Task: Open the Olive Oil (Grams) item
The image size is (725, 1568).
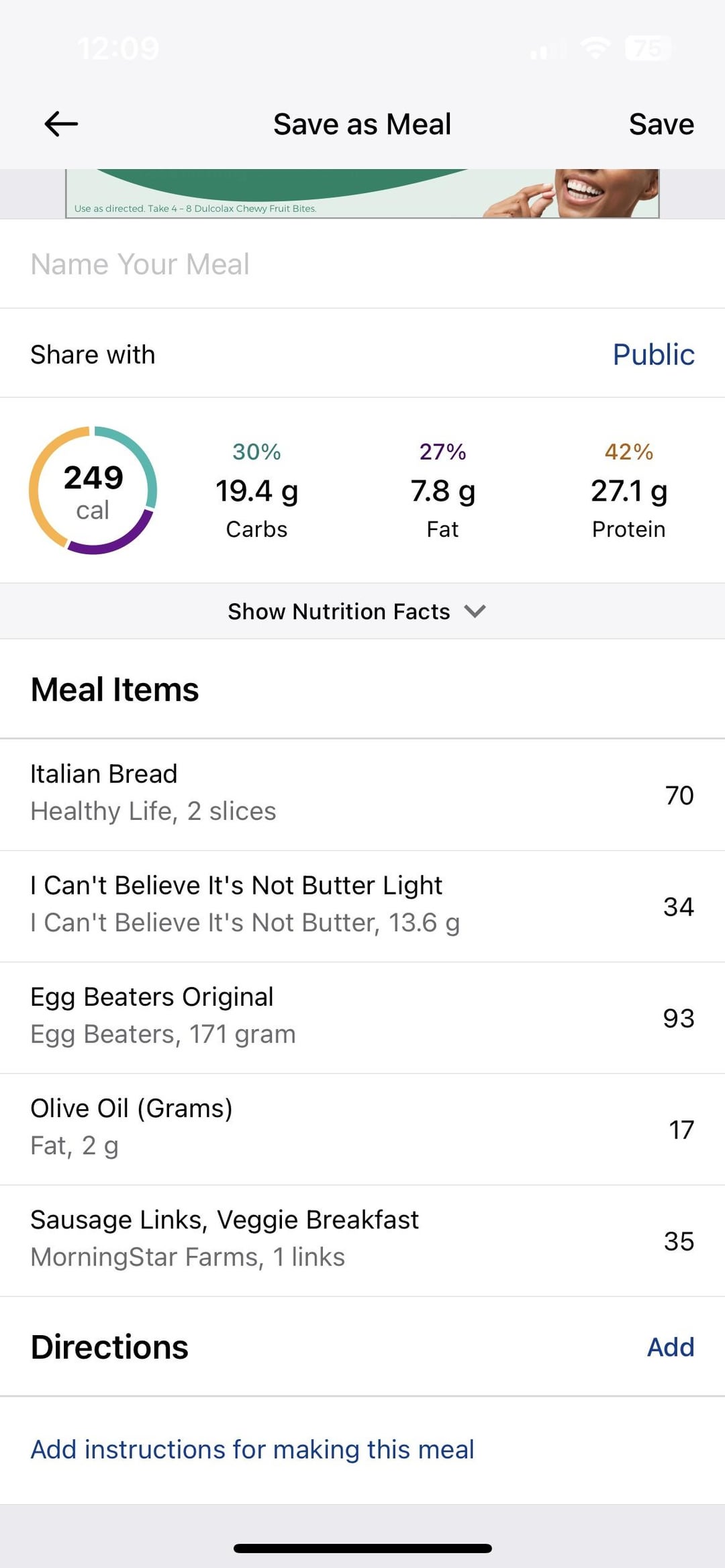Action: coord(362,1129)
